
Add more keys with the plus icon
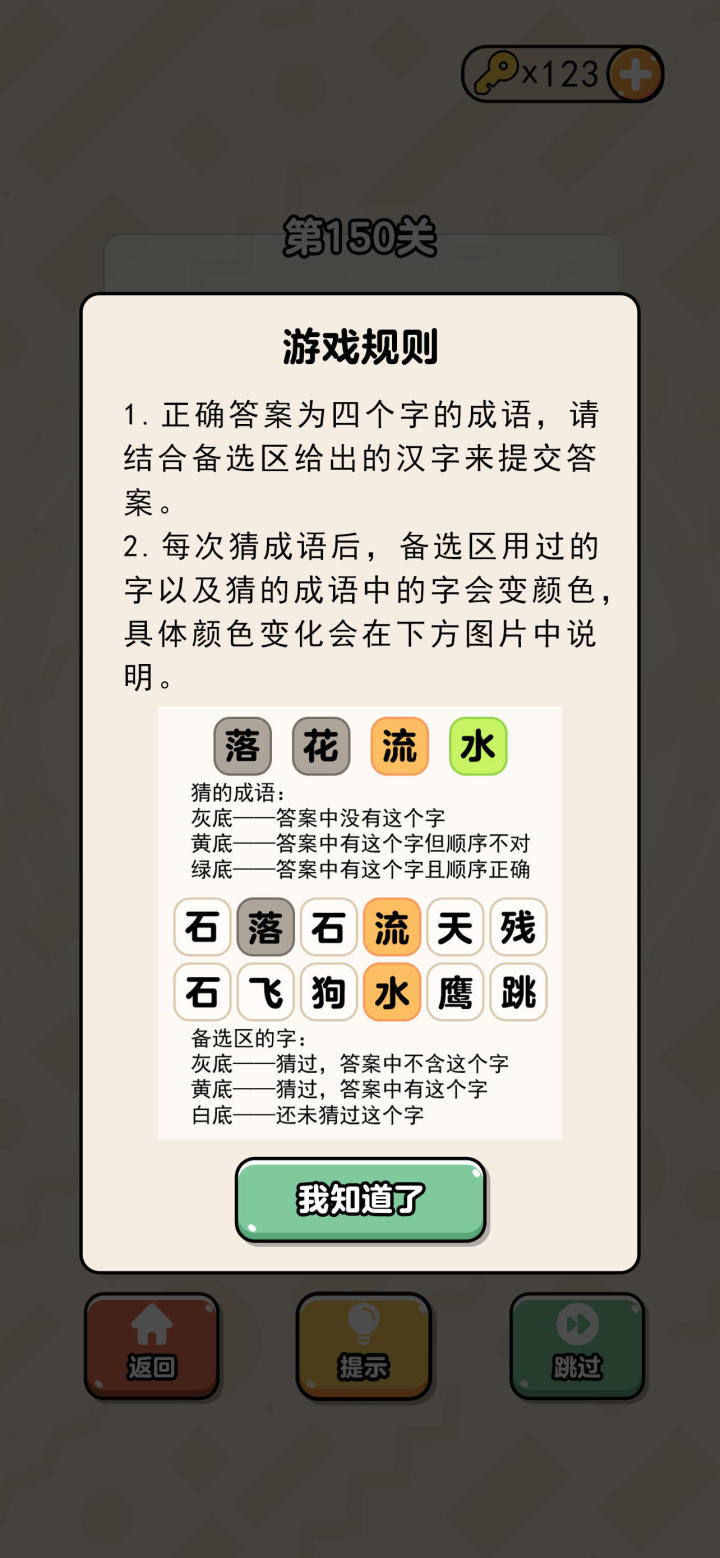click(635, 74)
